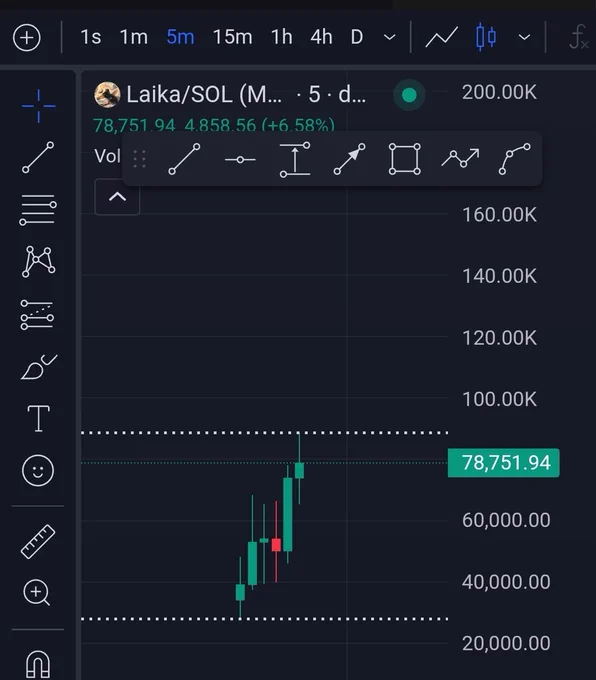
Task: Switch to the line chart style
Action: coord(442,37)
